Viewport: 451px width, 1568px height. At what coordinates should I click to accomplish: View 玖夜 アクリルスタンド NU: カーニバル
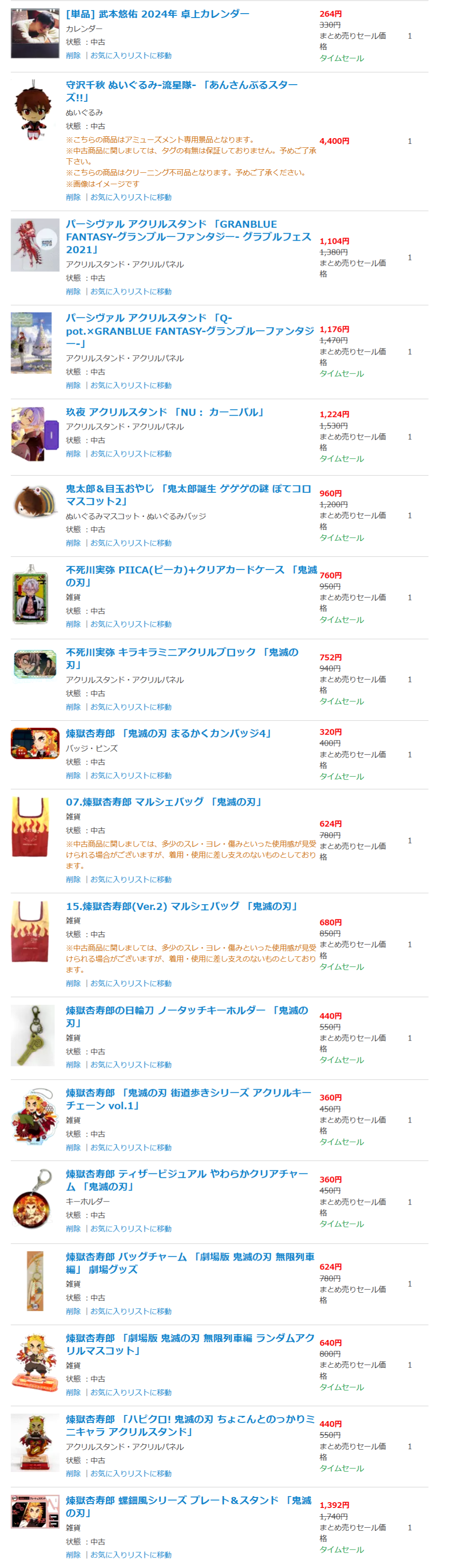[165, 412]
